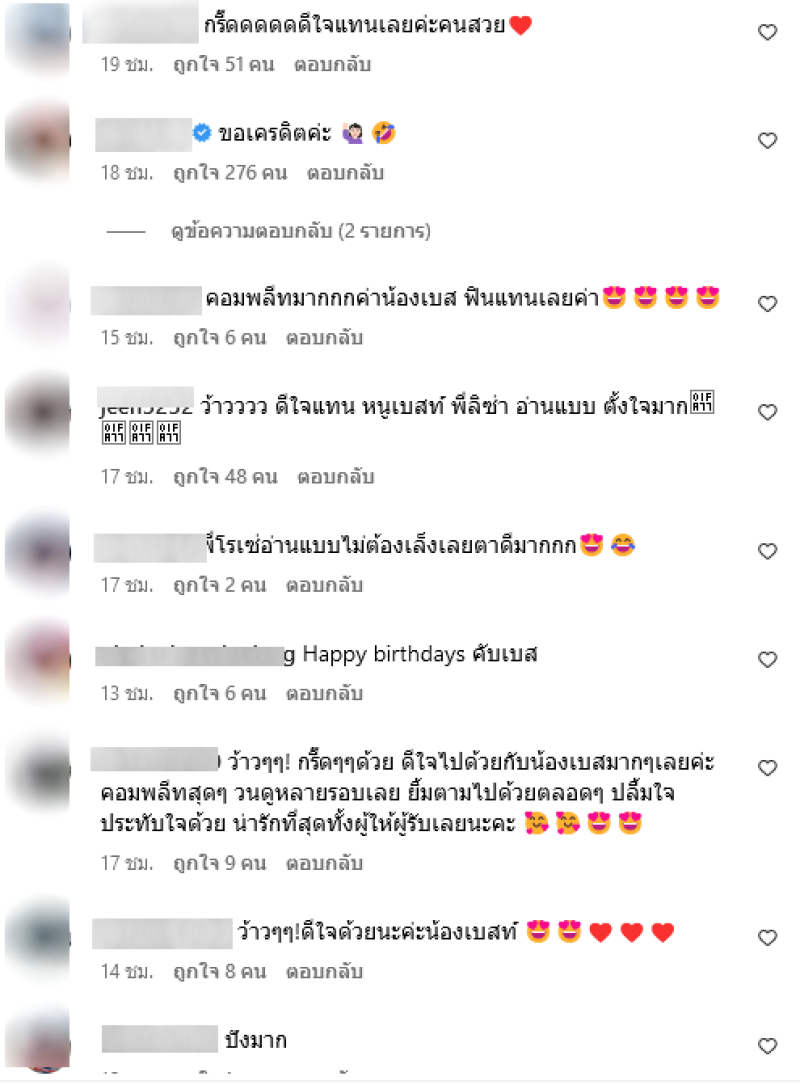Reply to the comment with 9 likes
Screen dimensions: 800x1085
click(x=325, y=862)
